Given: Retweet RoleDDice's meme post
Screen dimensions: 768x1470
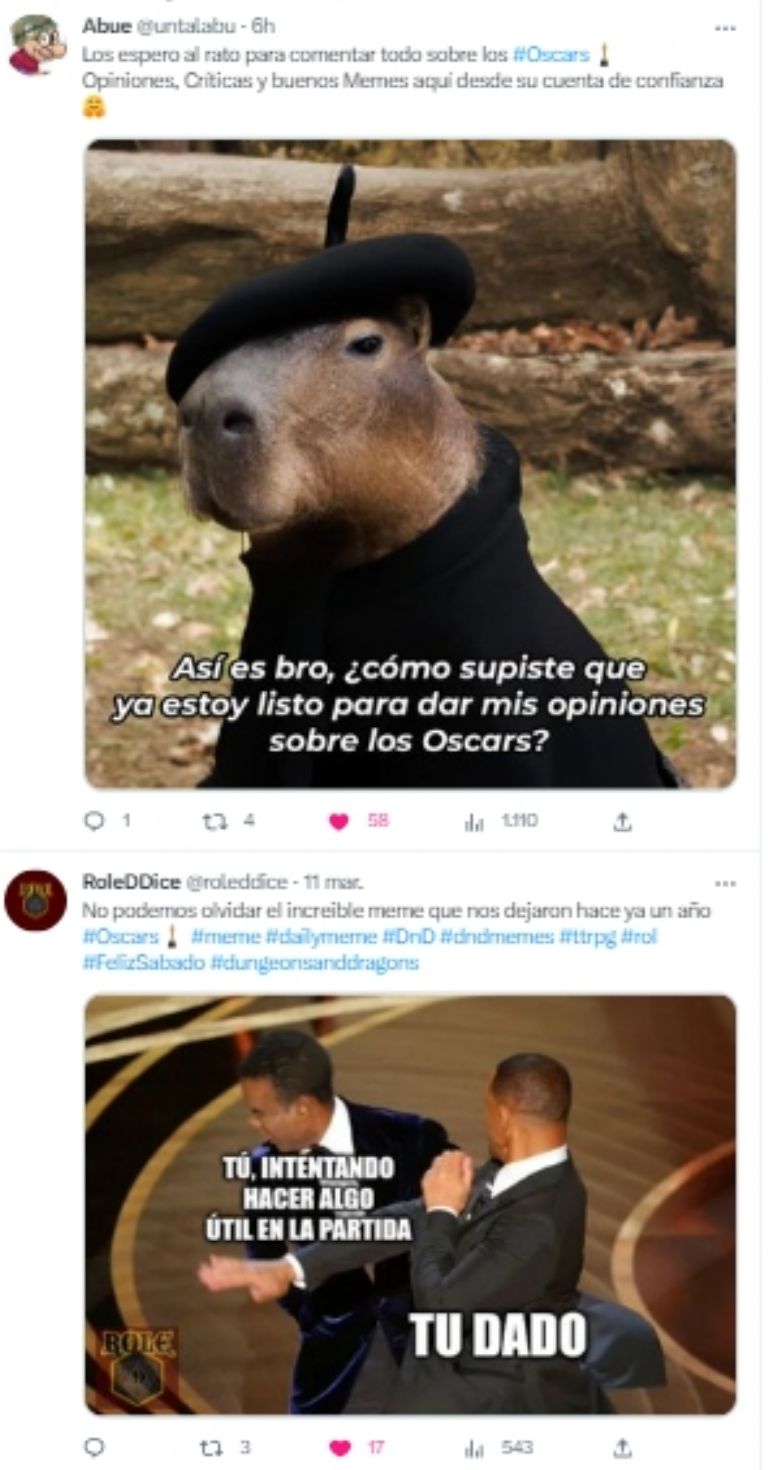Looking at the screenshot, I should (214, 1447).
